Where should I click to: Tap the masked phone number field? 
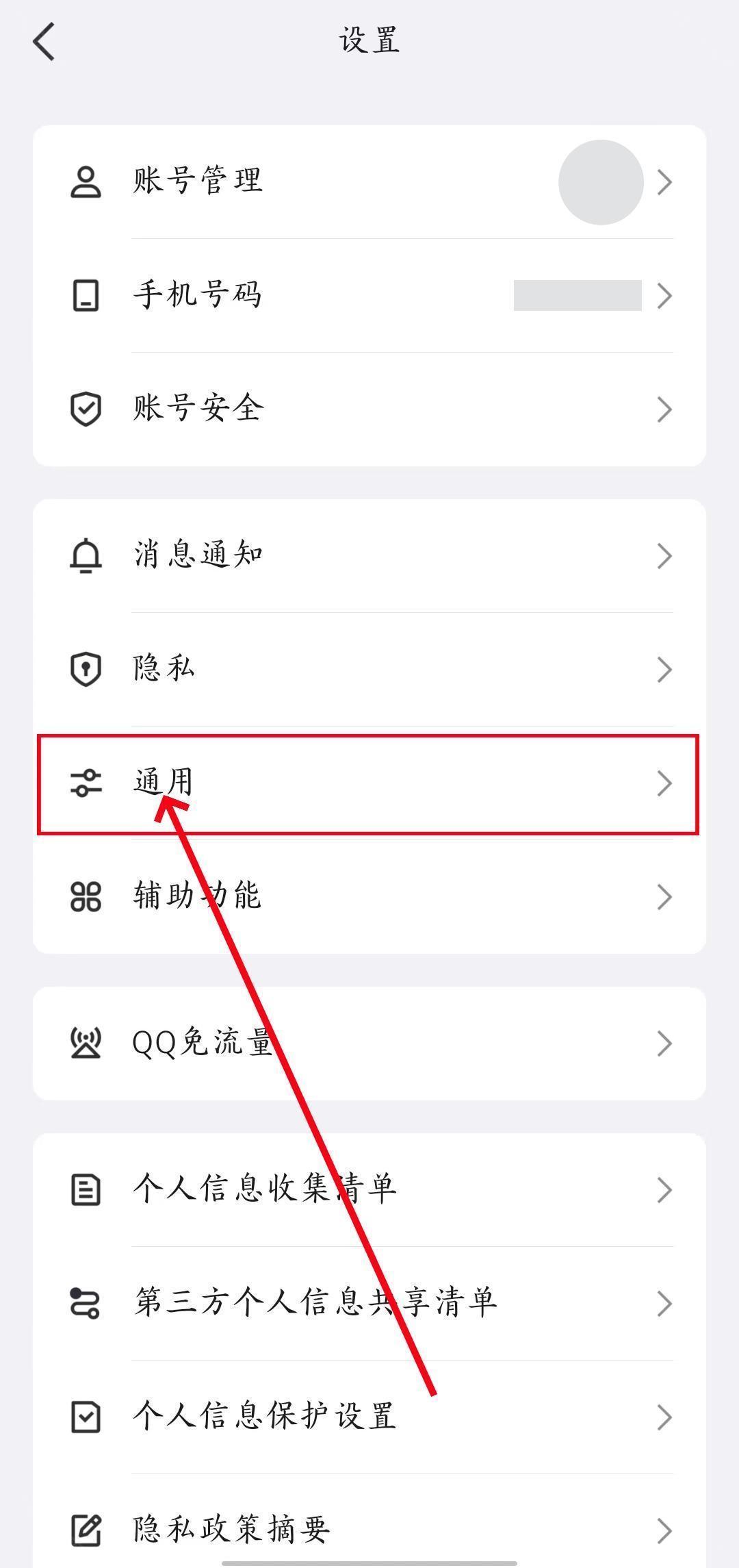tap(578, 294)
